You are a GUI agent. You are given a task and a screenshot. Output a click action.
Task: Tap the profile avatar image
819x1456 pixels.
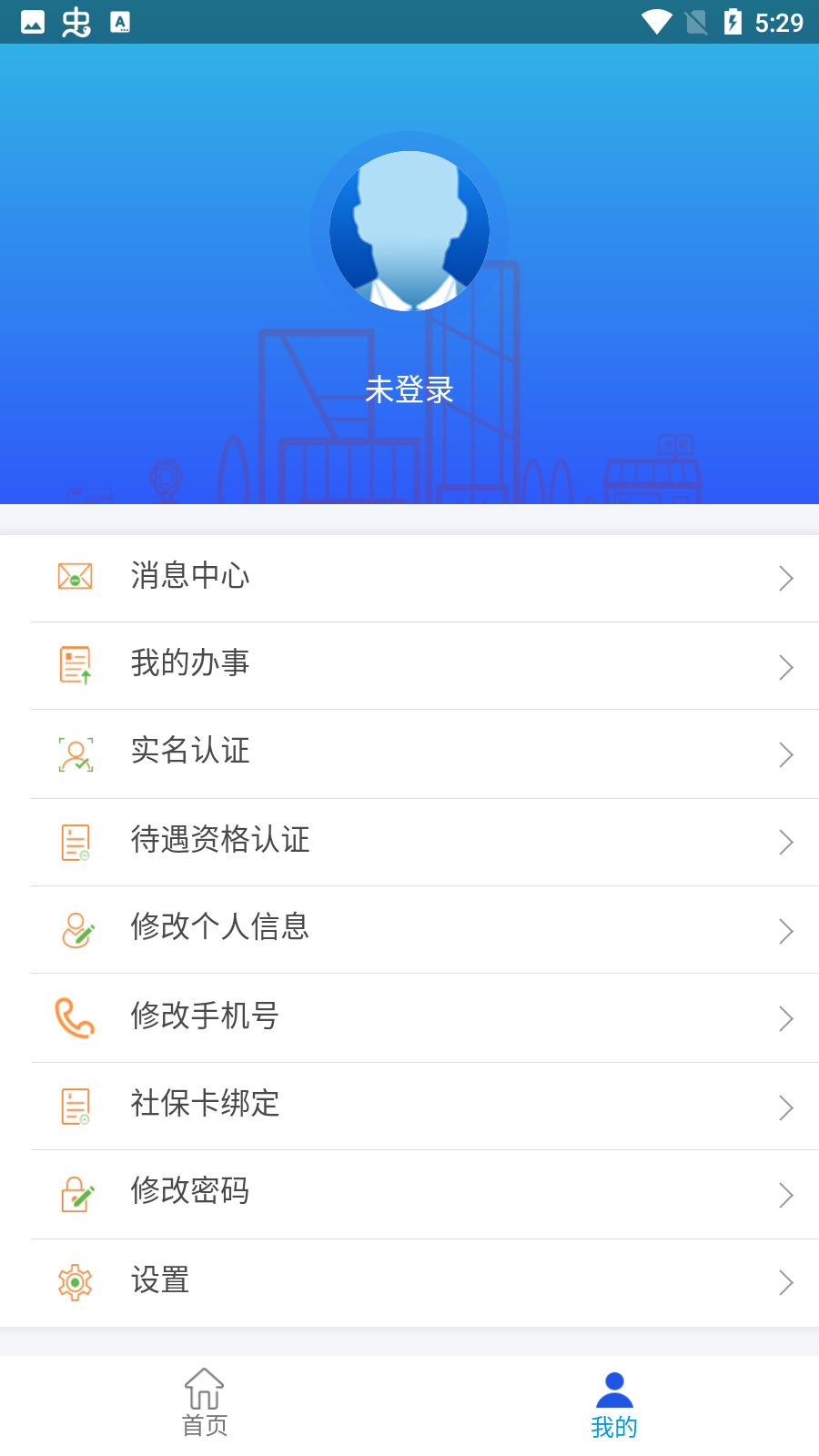[x=409, y=230]
